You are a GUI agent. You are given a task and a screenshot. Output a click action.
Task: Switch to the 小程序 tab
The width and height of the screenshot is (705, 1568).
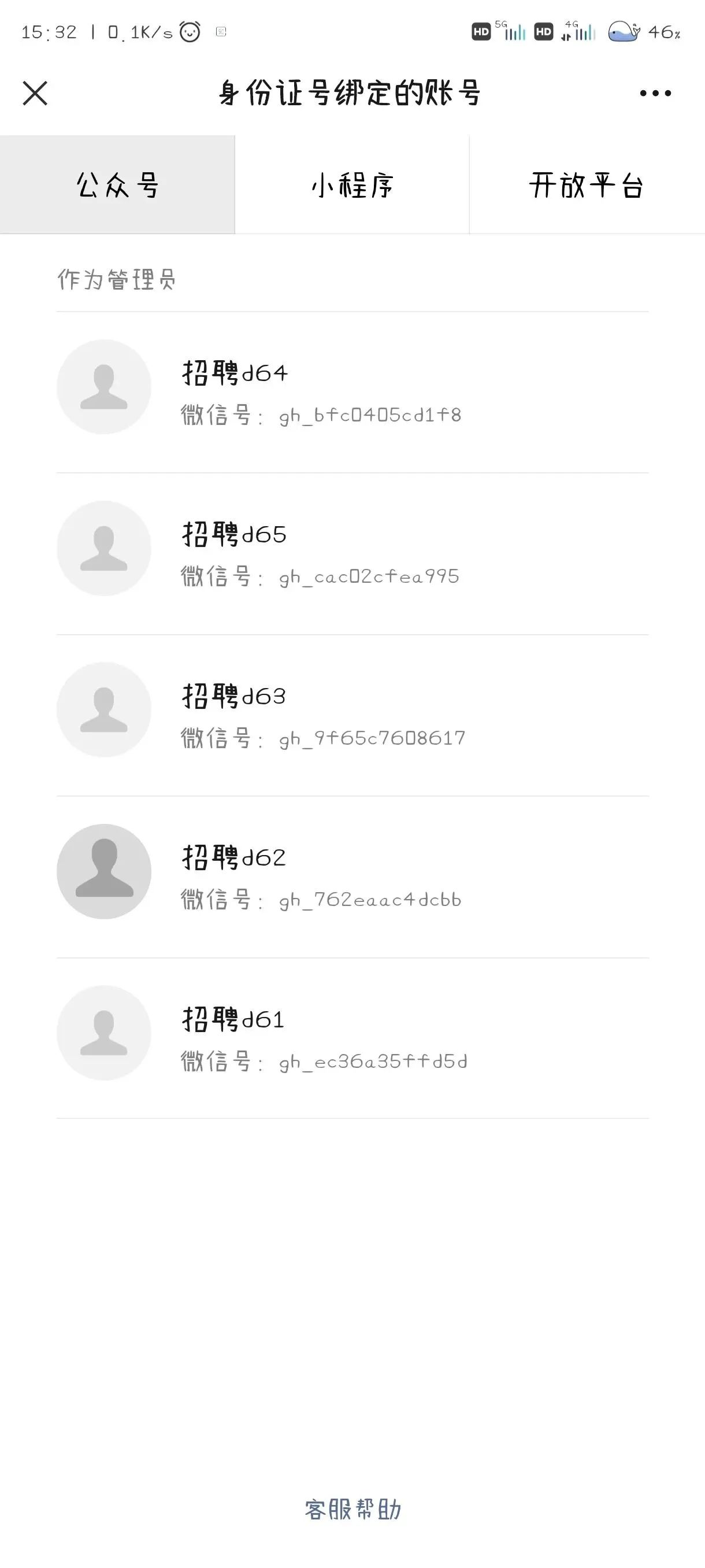(x=352, y=184)
